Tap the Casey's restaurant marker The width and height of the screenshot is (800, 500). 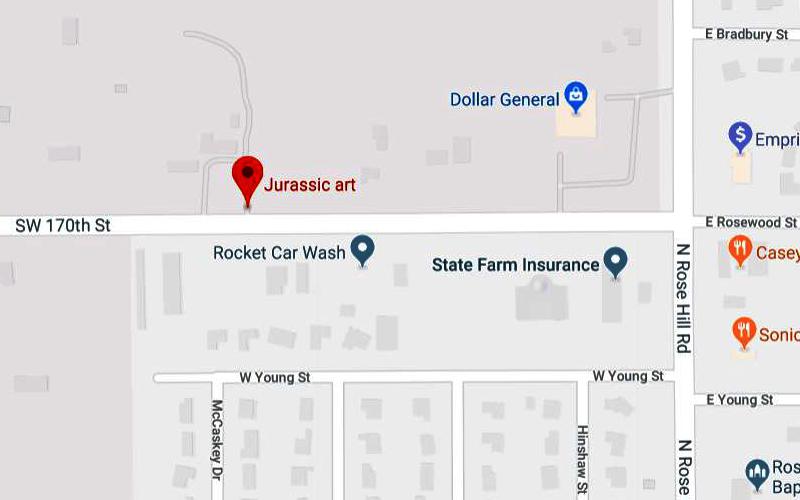(x=740, y=249)
